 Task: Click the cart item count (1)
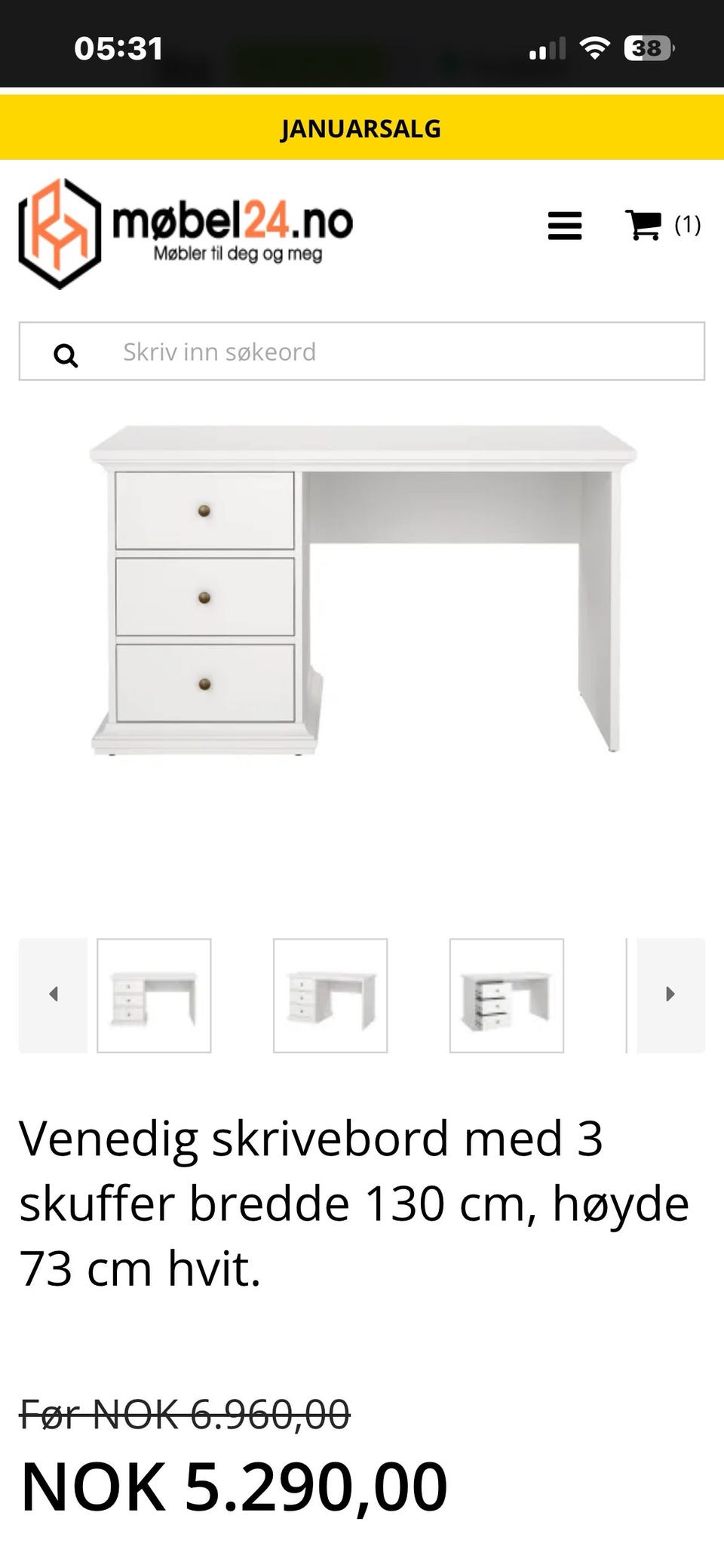pos(686,224)
